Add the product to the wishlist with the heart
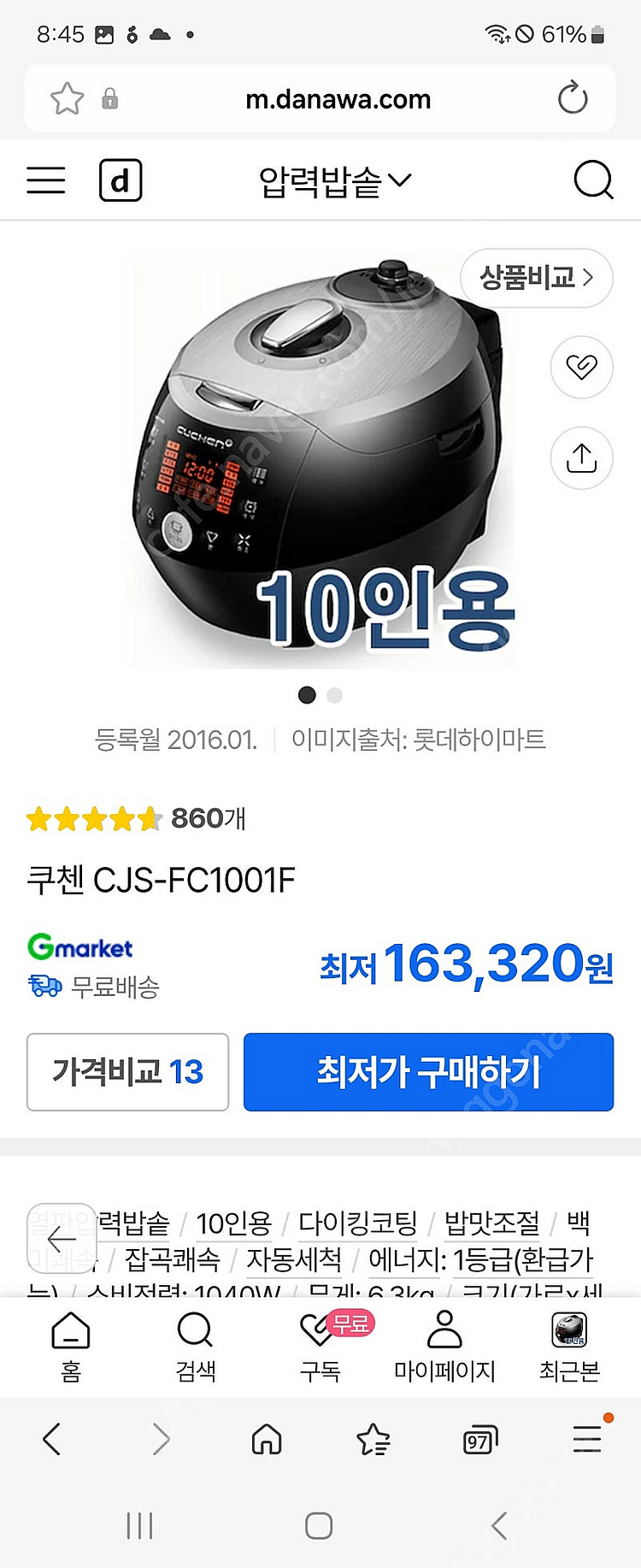Viewport: 641px width, 1568px height. [581, 368]
